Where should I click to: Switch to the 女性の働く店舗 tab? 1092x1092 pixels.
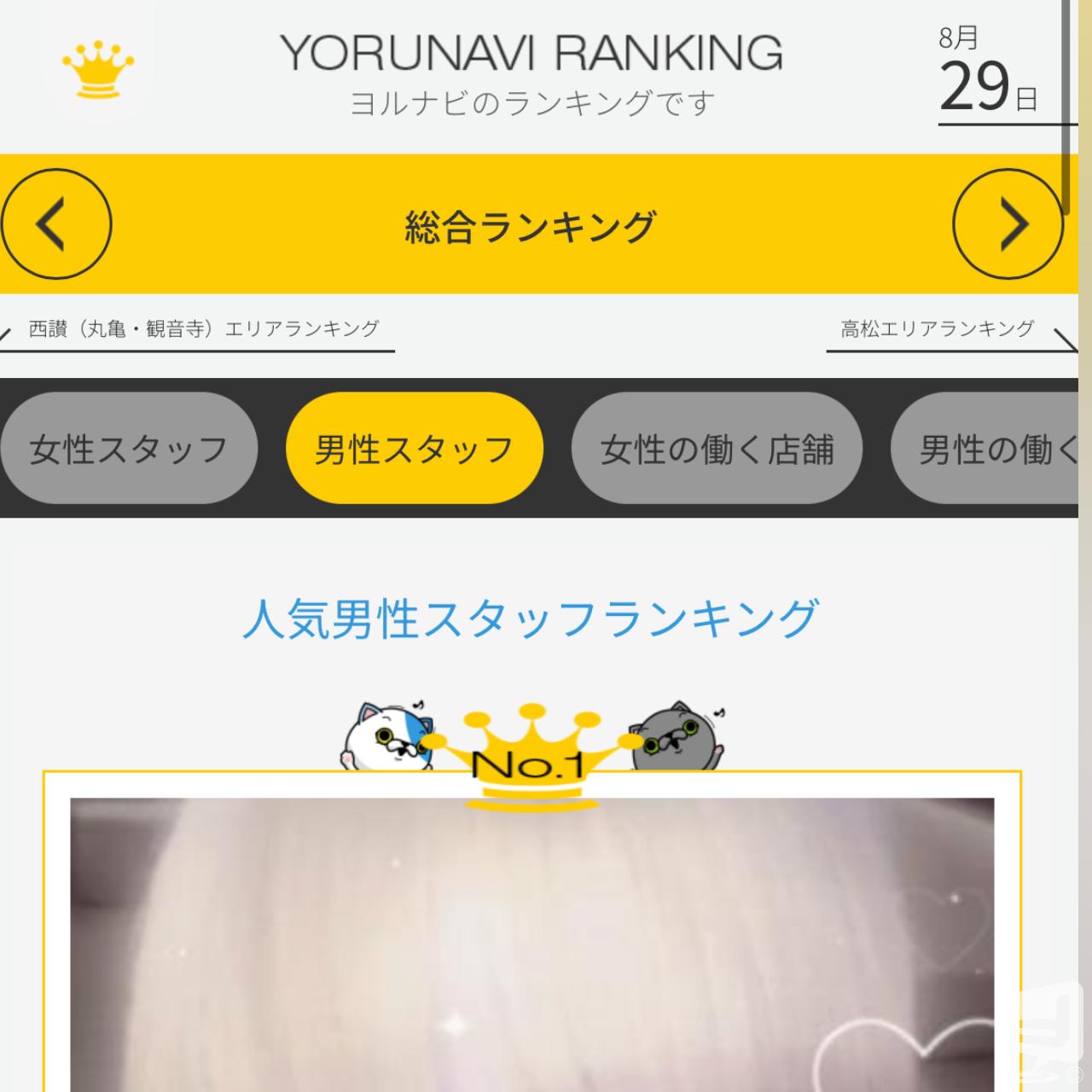coord(717,449)
